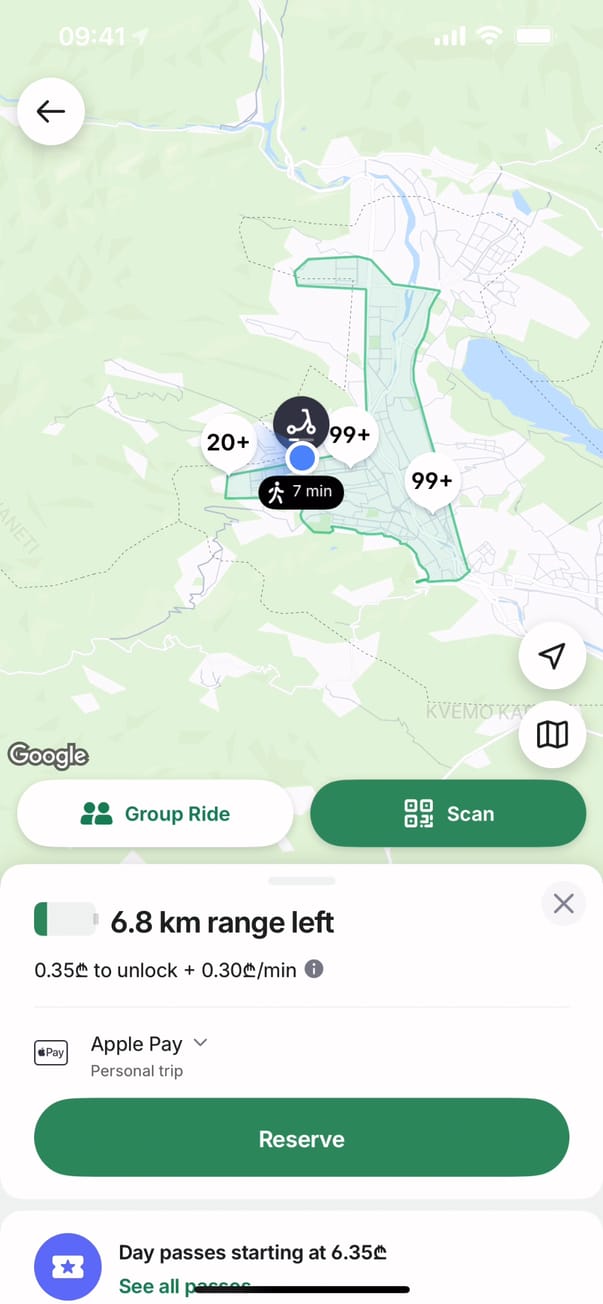Go back using the arrow button
This screenshot has width=603, height=1304.
tap(51, 111)
